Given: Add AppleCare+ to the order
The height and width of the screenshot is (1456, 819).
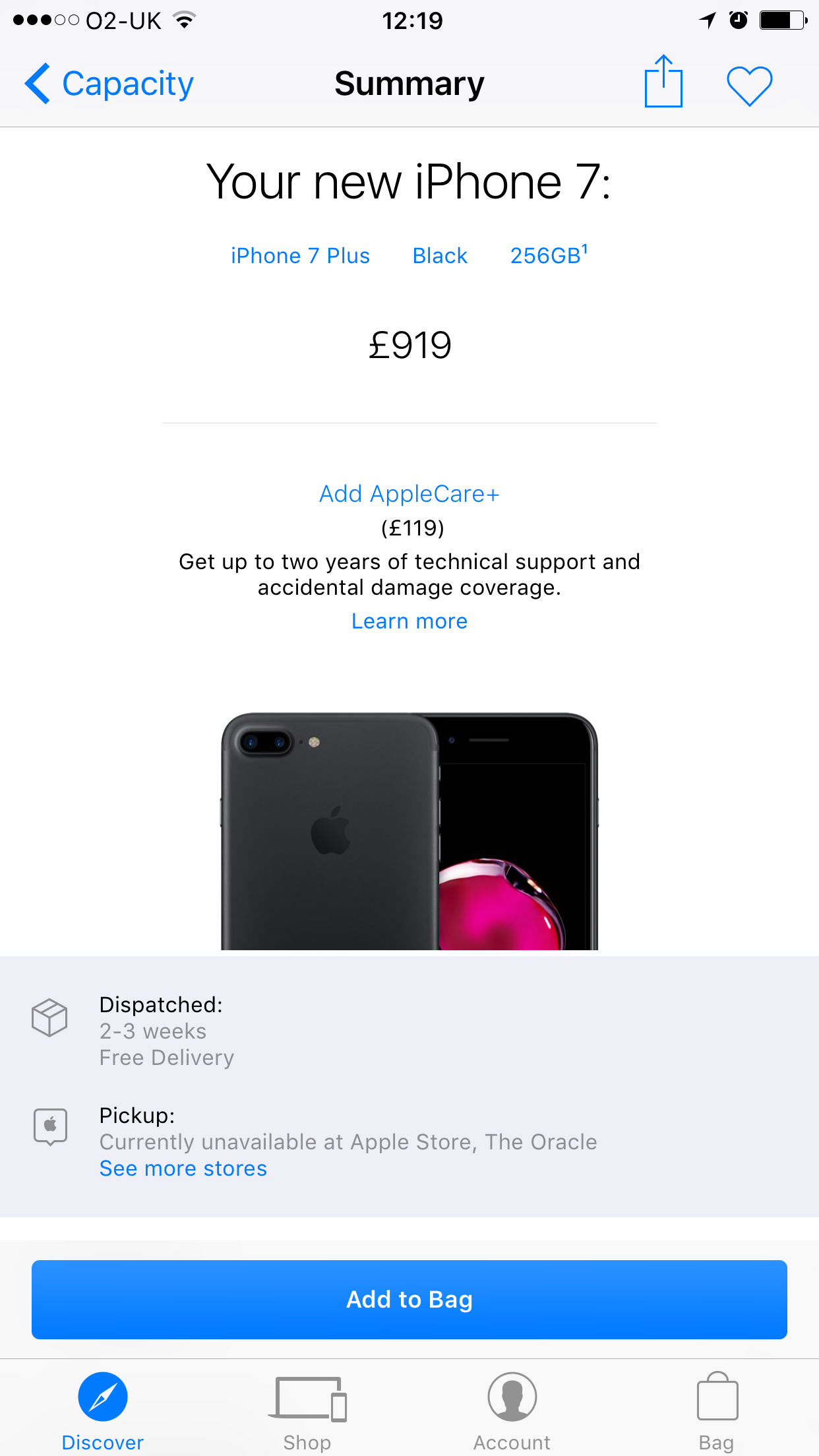Looking at the screenshot, I should [x=409, y=494].
